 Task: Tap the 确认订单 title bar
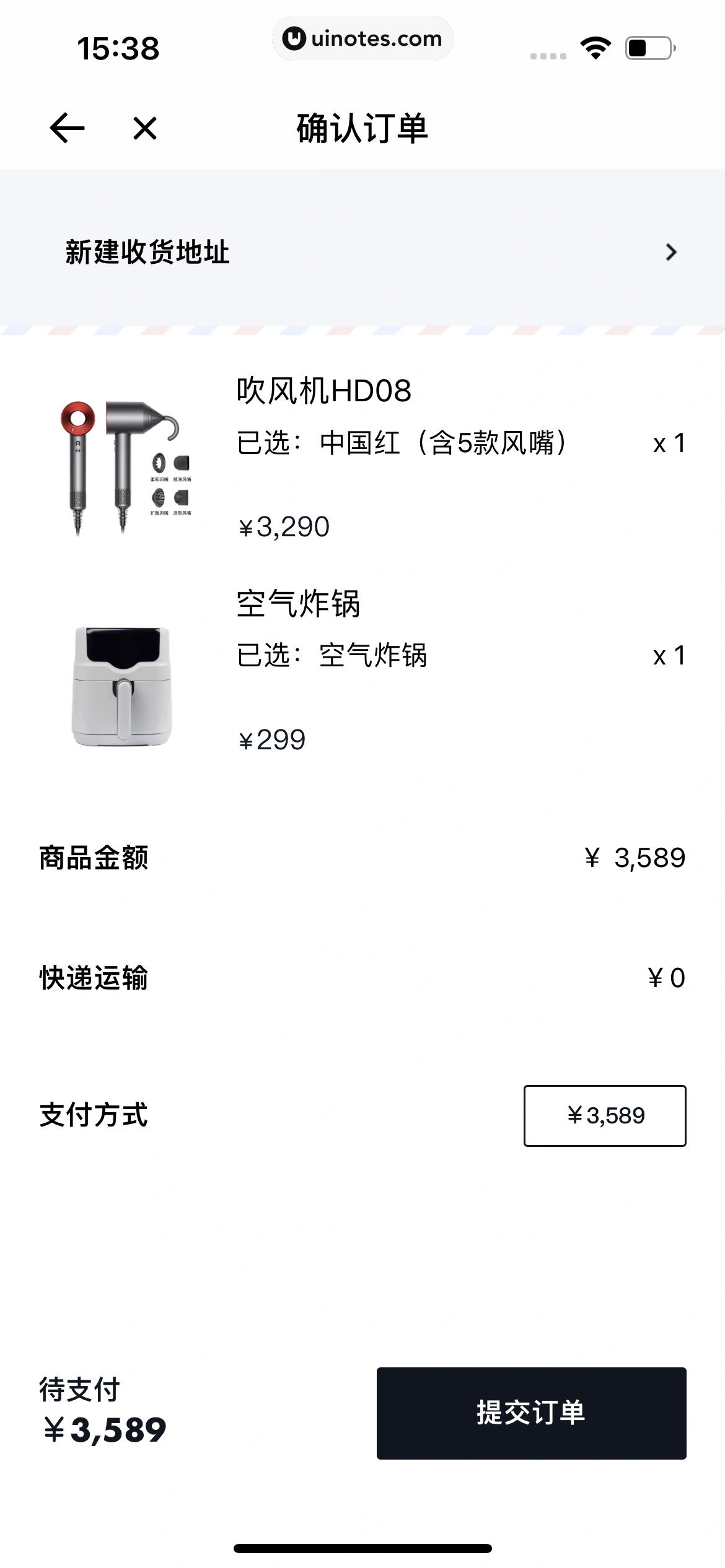362,128
